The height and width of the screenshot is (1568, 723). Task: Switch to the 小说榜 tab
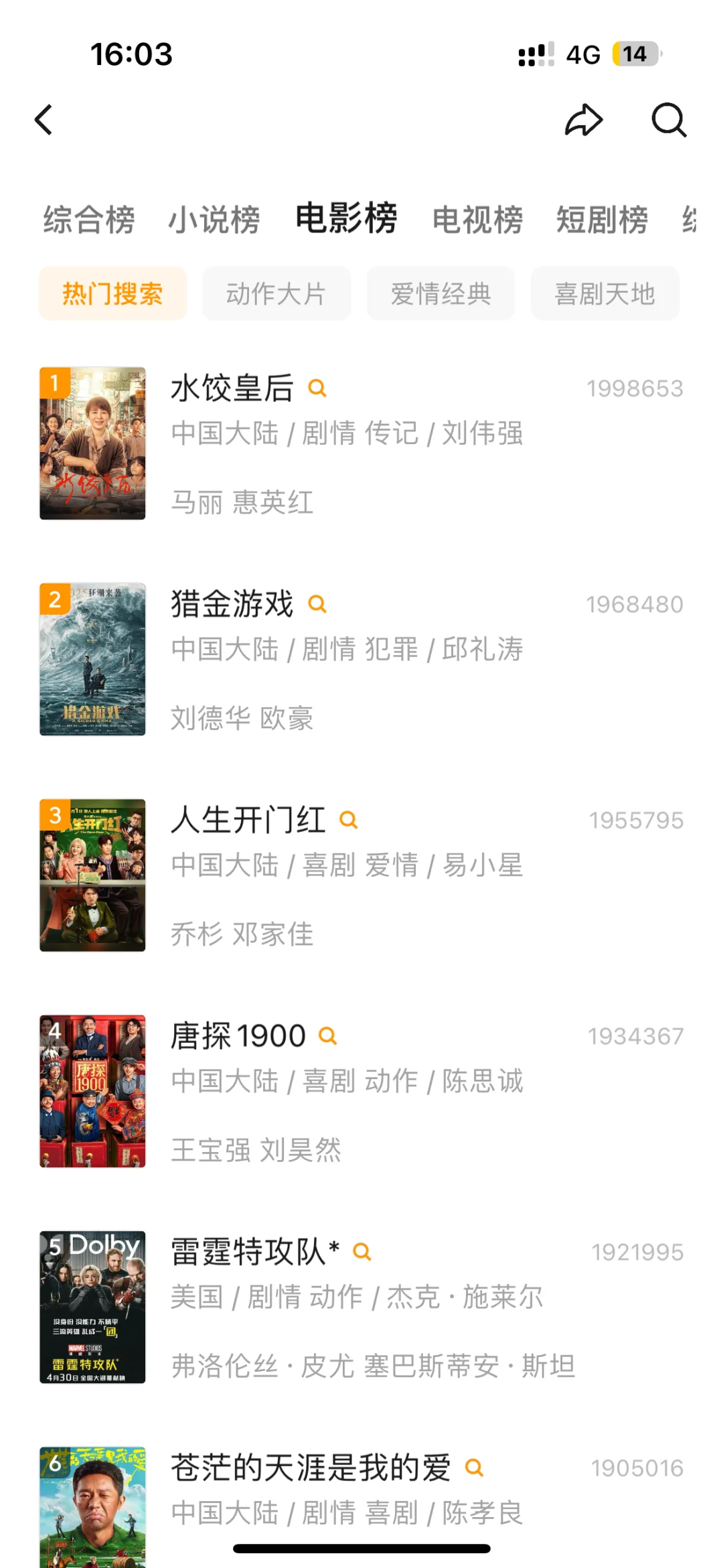[214, 220]
